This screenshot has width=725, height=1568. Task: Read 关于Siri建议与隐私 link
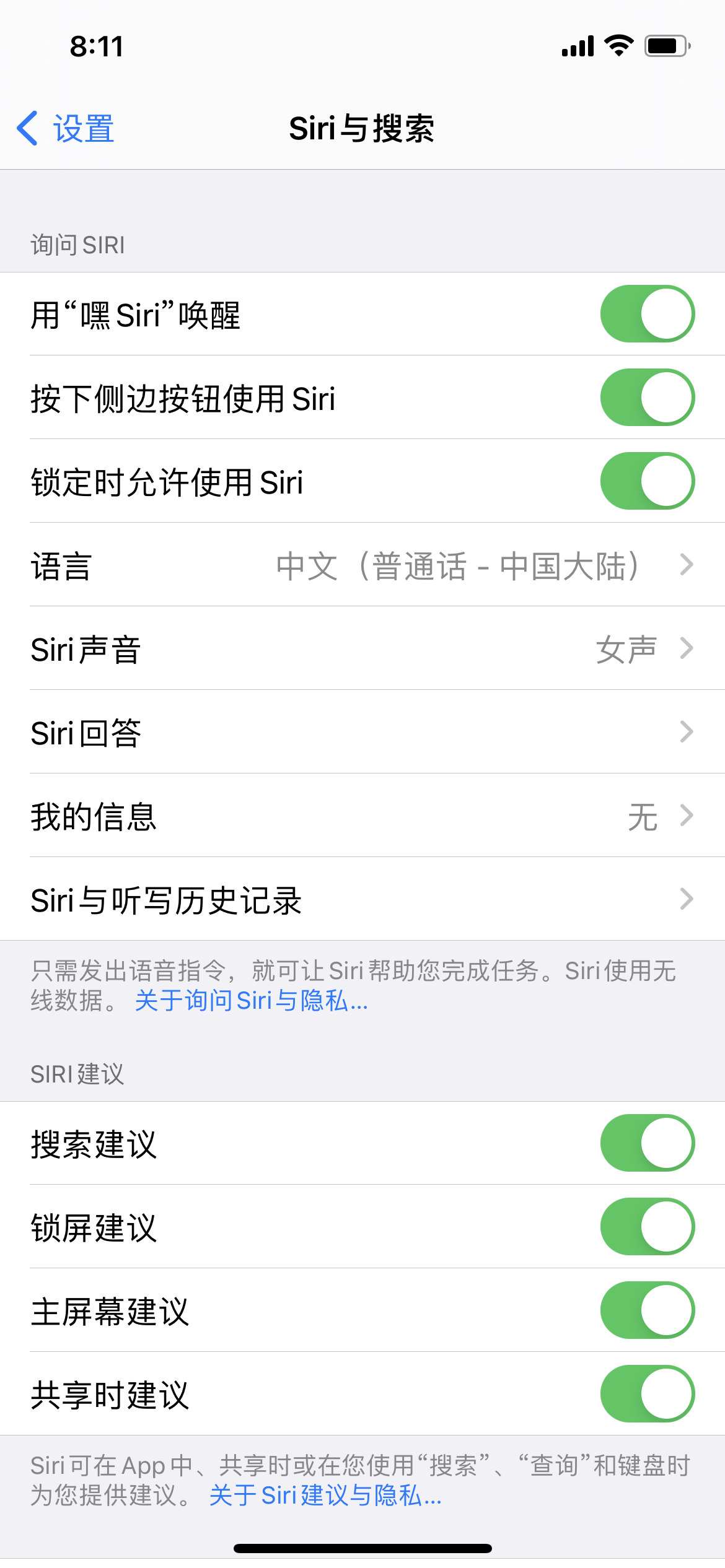pyautogui.click(x=325, y=1496)
